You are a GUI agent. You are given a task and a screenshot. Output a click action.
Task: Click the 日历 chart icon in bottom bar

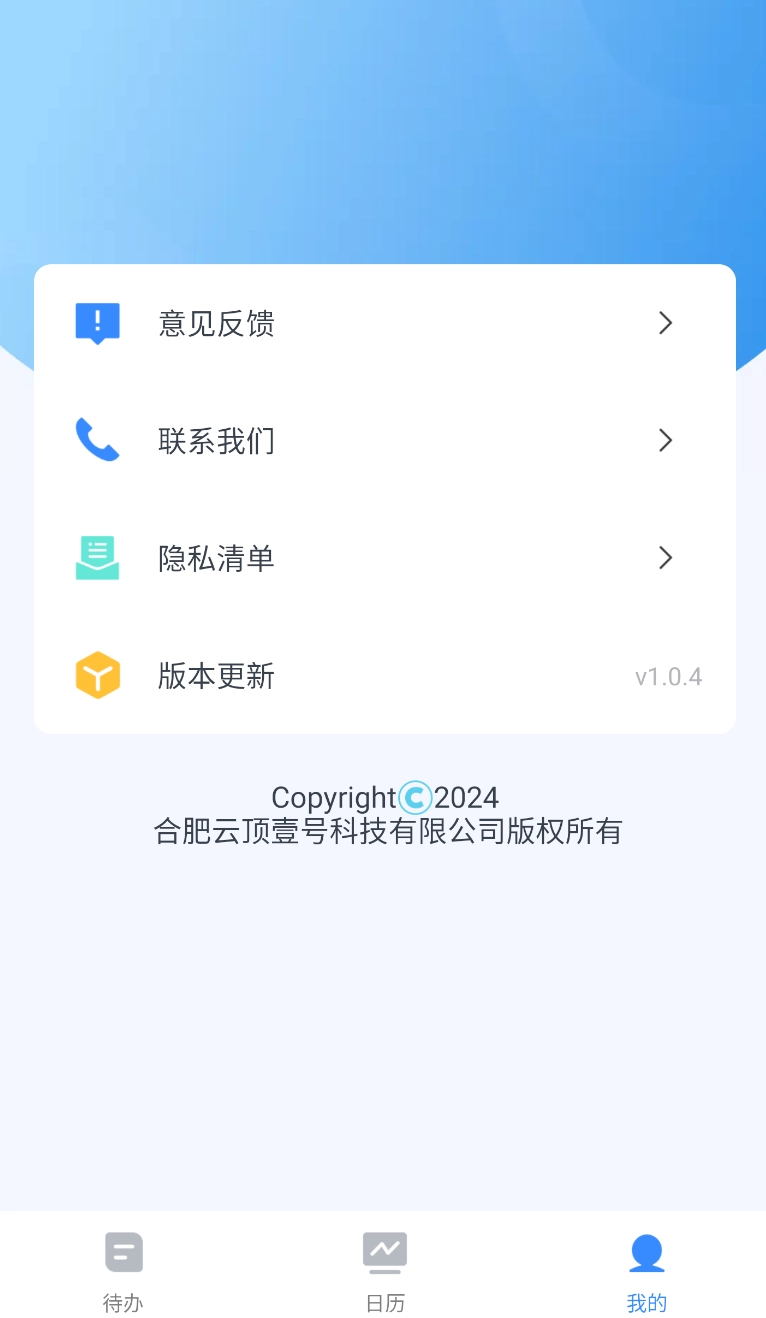(385, 1252)
